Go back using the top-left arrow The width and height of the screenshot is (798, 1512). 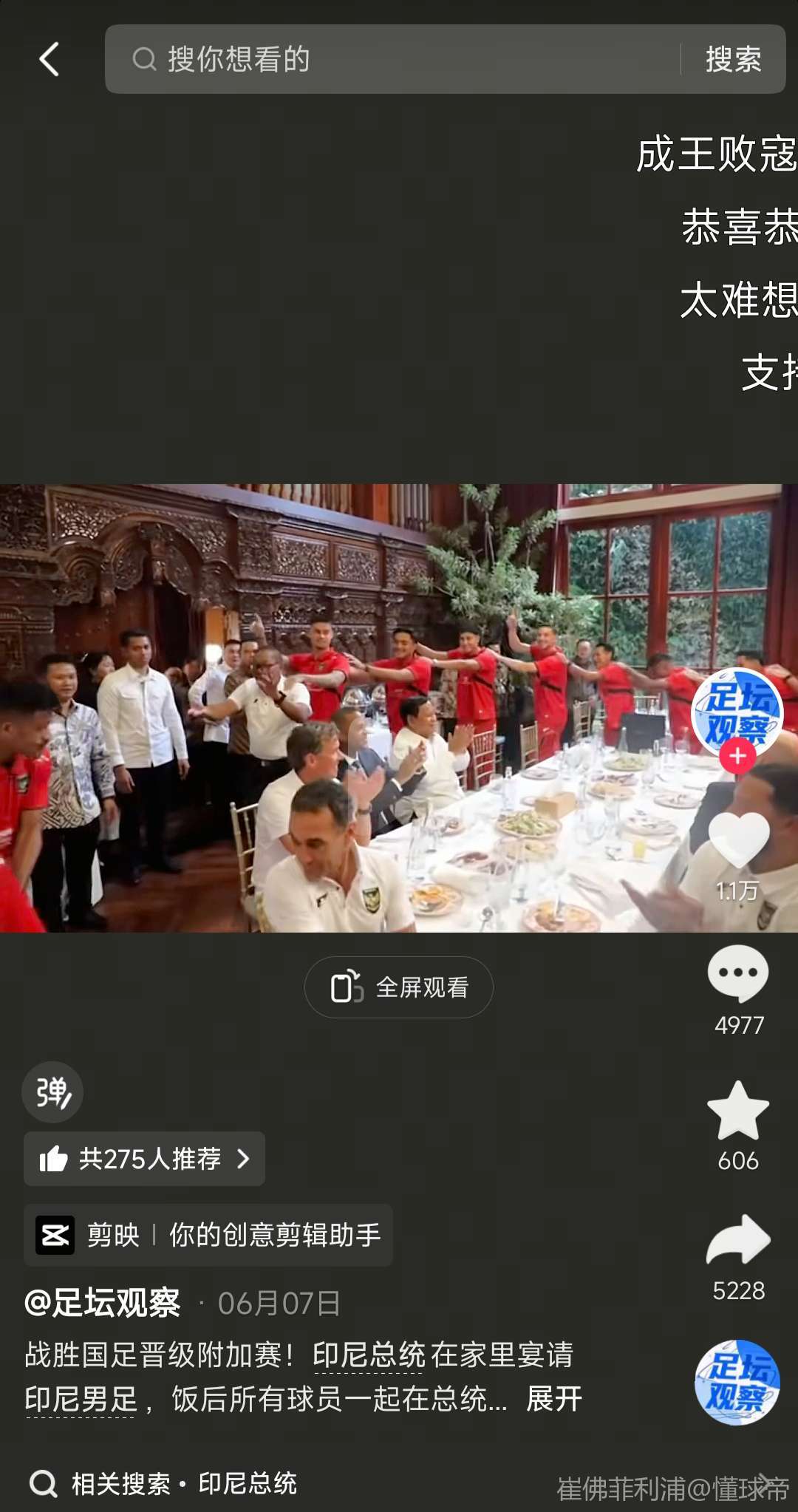click(50, 59)
